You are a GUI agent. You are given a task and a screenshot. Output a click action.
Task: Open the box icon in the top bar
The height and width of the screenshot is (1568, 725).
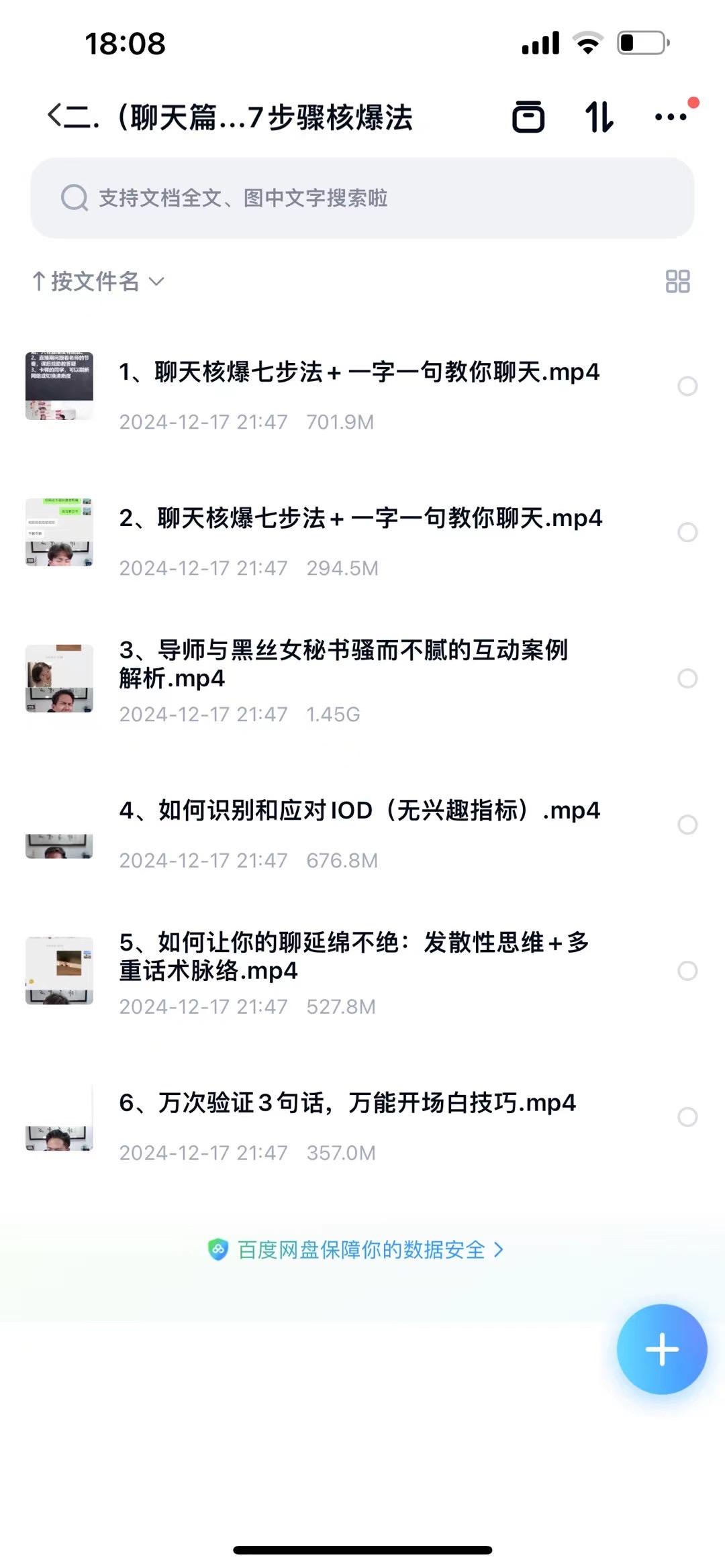[x=528, y=117]
